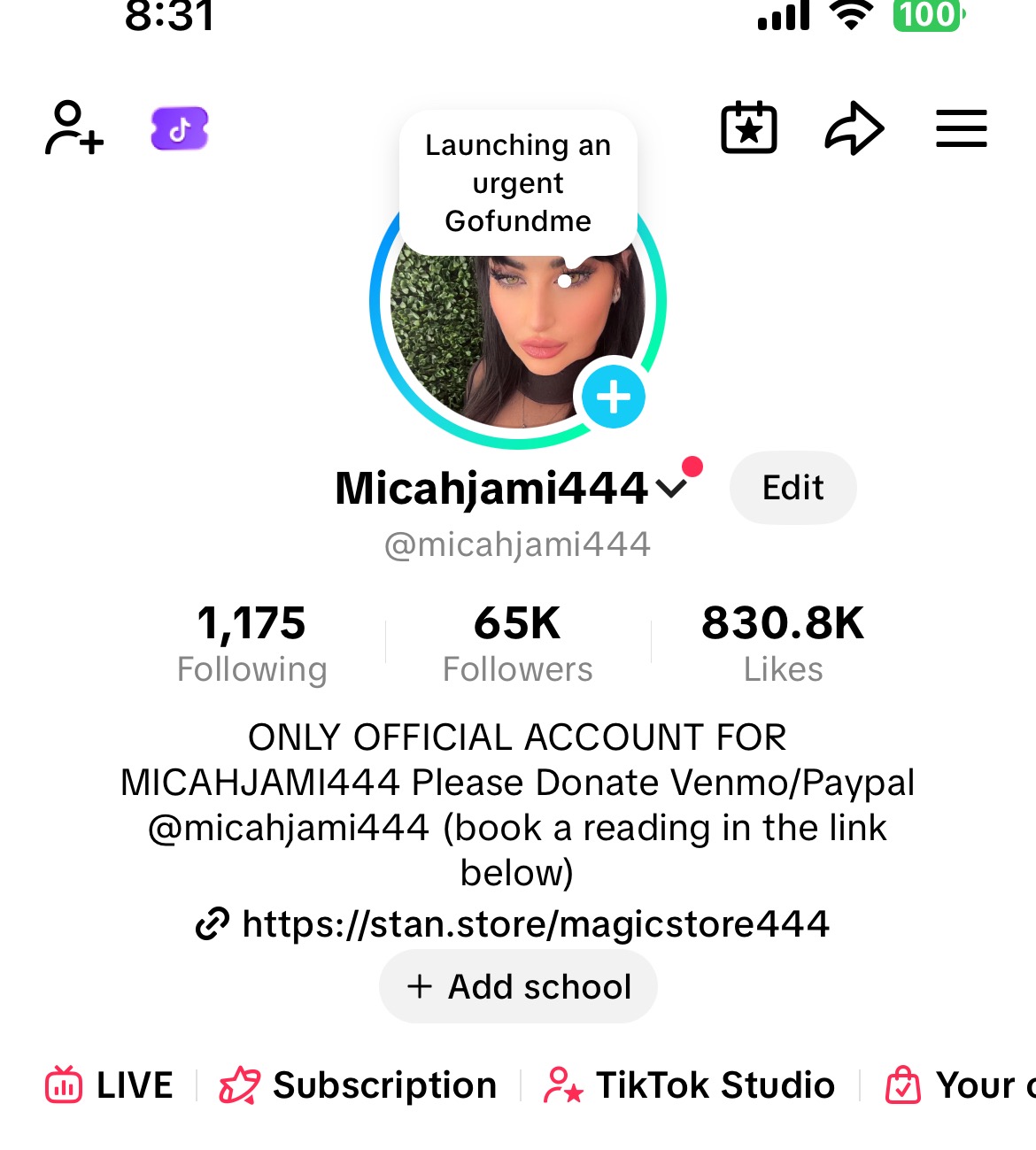Image resolution: width=1036 pixels, height=1150 pixels.
Task: Open Subscription settings
Action: (359, 1085)
